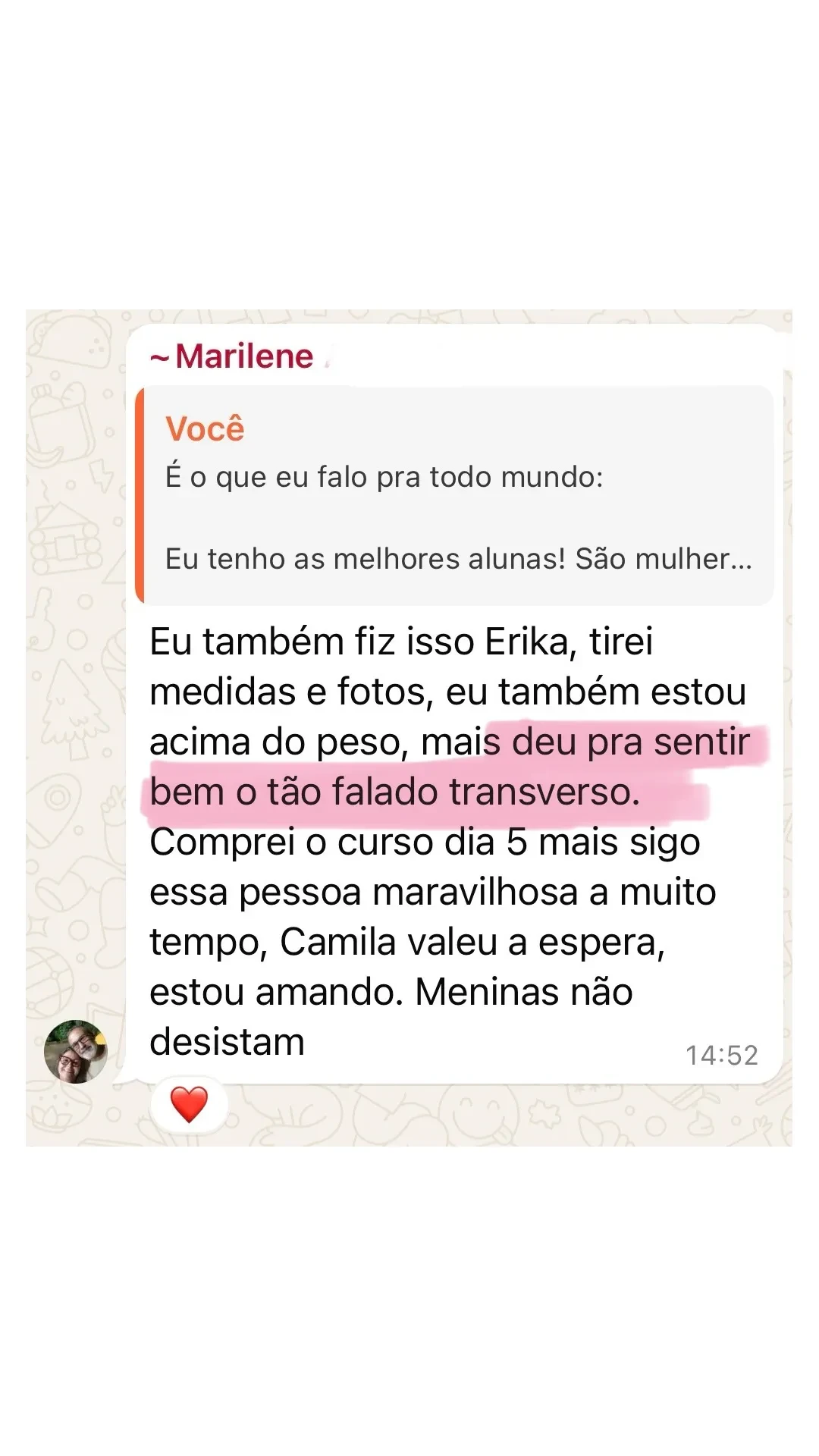This screenshot has width=819, height=1456.
Task: Tap the timestamp 14:52
Action: point(724,1053)
